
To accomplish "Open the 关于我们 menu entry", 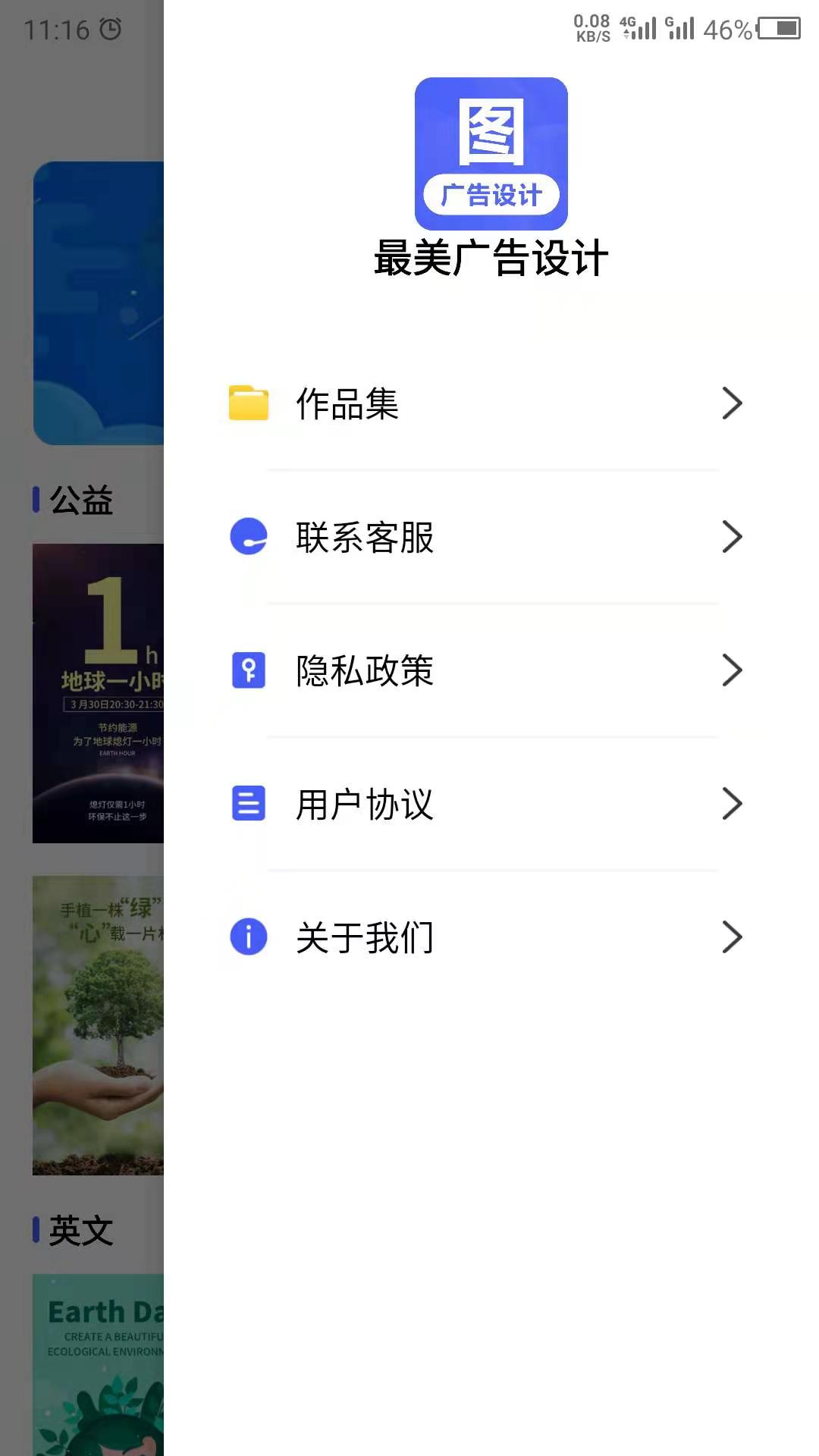I will pyautogui.click(x=365, y=937).
